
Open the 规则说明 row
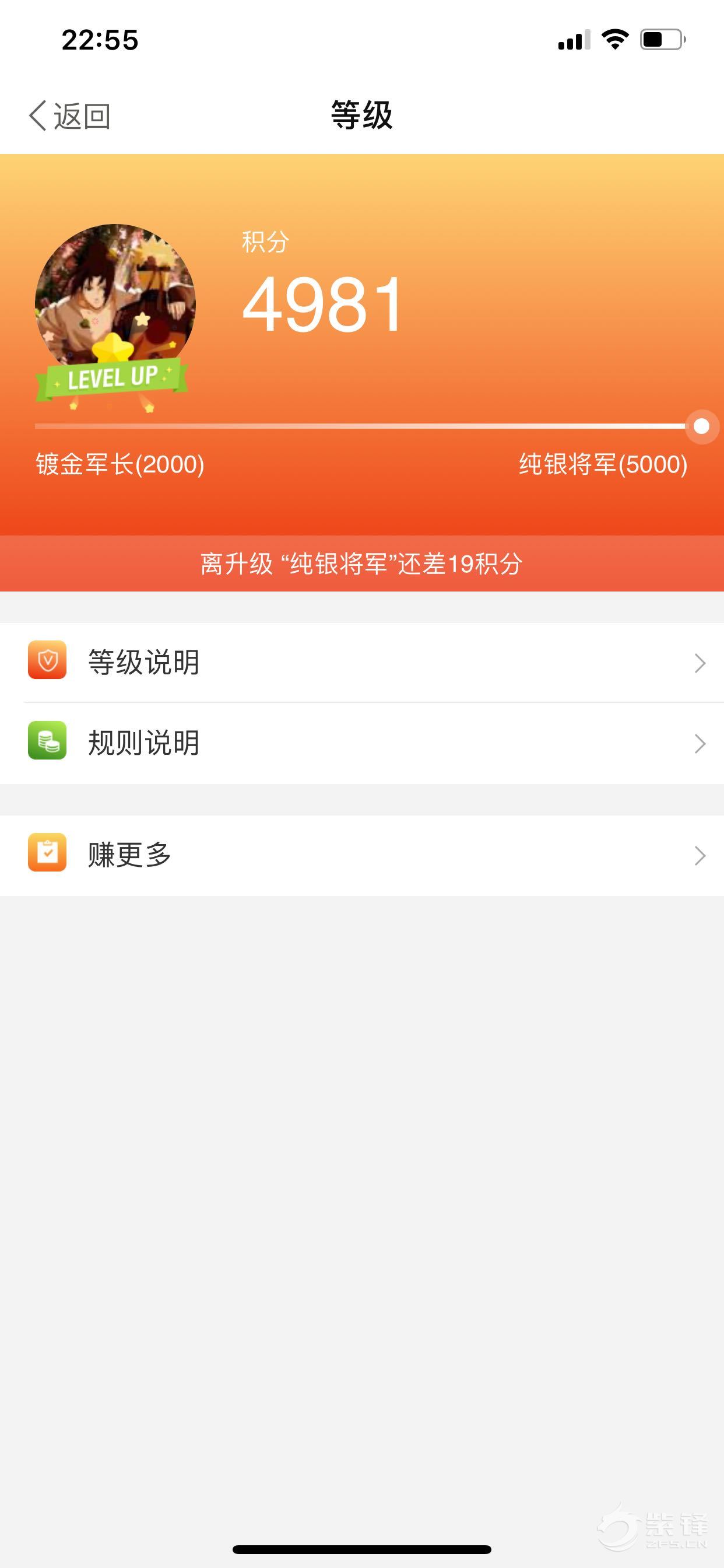coord(362,743)
